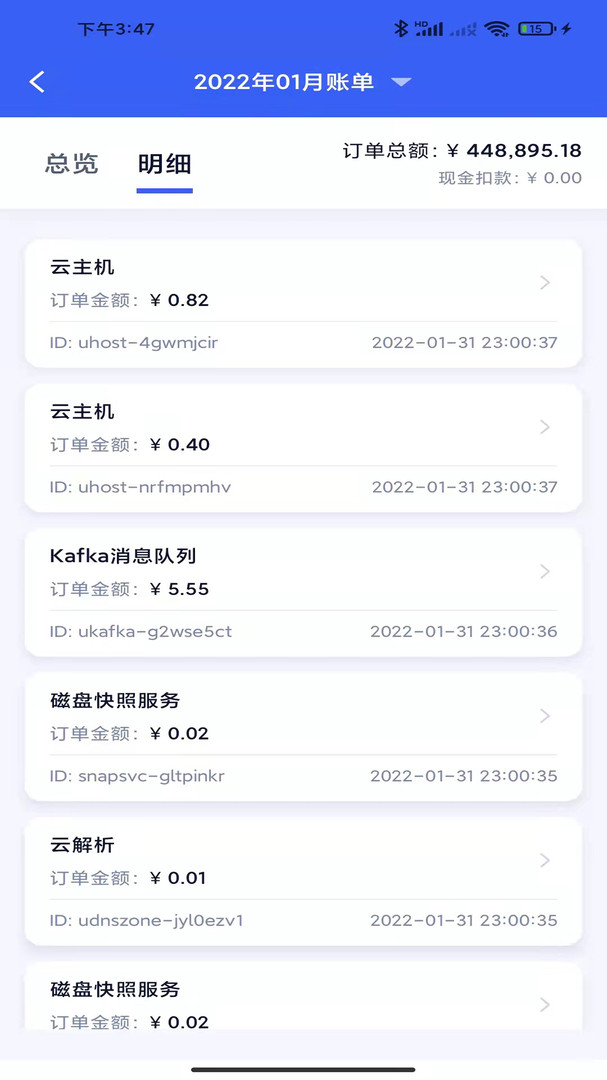Viewport: 607px width, 1080px height.
Task: Go back using the top arrow
Action: coord(37,82)
